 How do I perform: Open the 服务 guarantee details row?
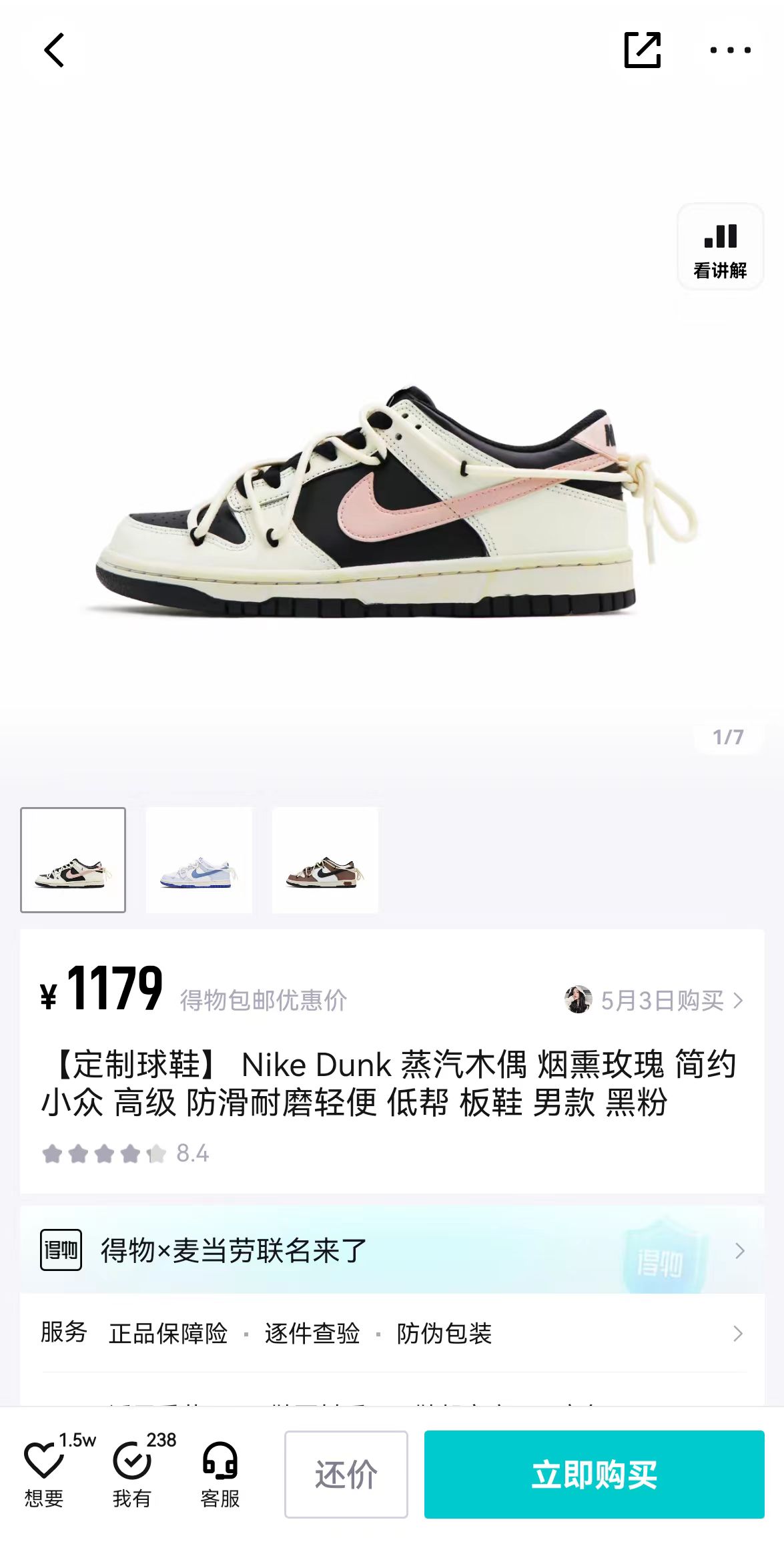[392, 1333]
